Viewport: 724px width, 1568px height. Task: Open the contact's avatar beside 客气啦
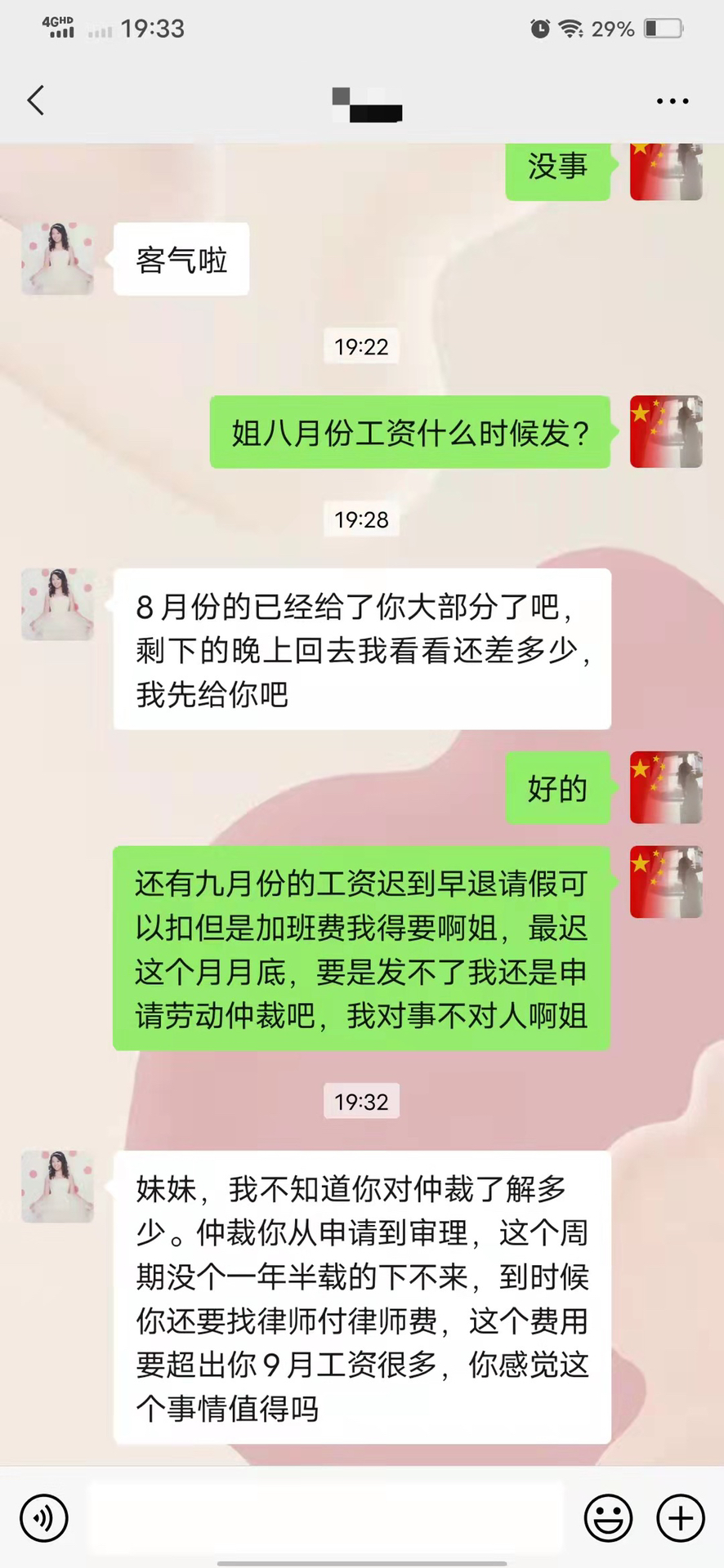click(57, 258)
